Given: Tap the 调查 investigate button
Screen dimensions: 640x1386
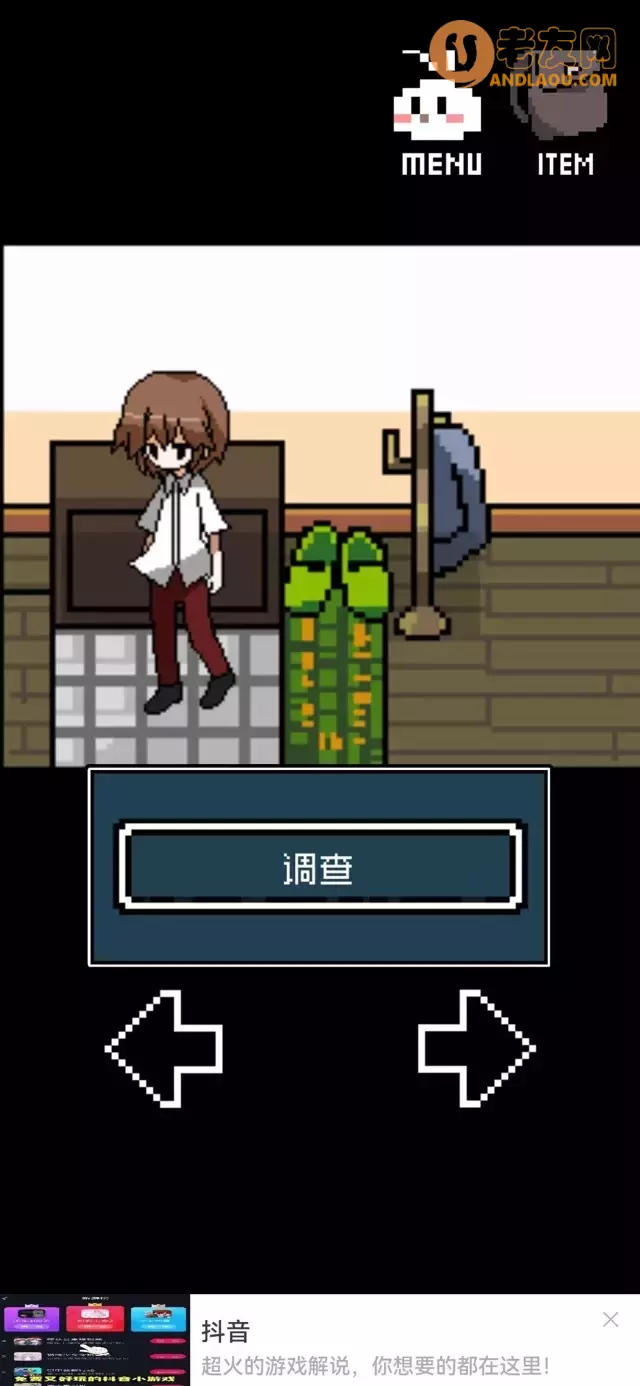Looking at the screenshot, I should [x=319, y=868].
